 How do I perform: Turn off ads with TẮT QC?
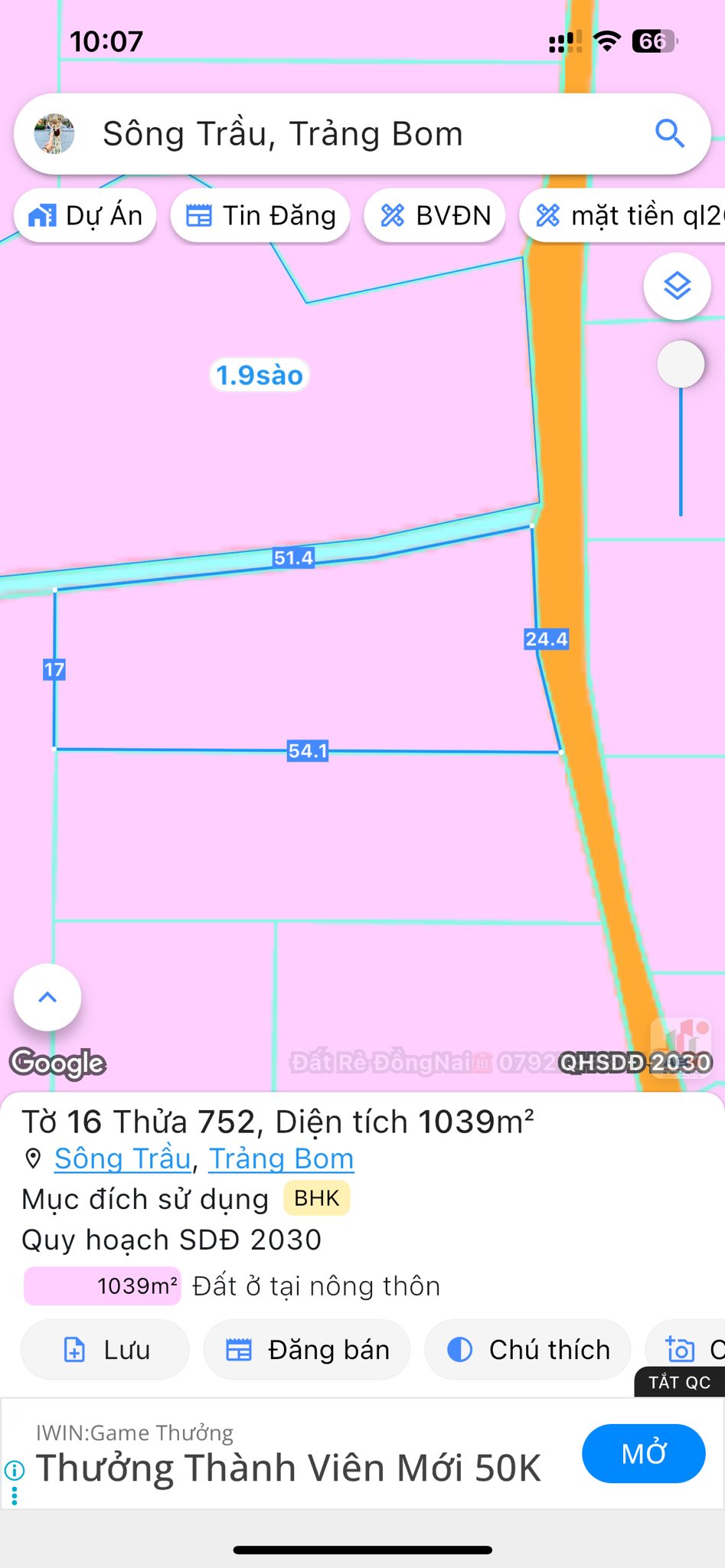pyautogui.click(x=679, y=1382)
